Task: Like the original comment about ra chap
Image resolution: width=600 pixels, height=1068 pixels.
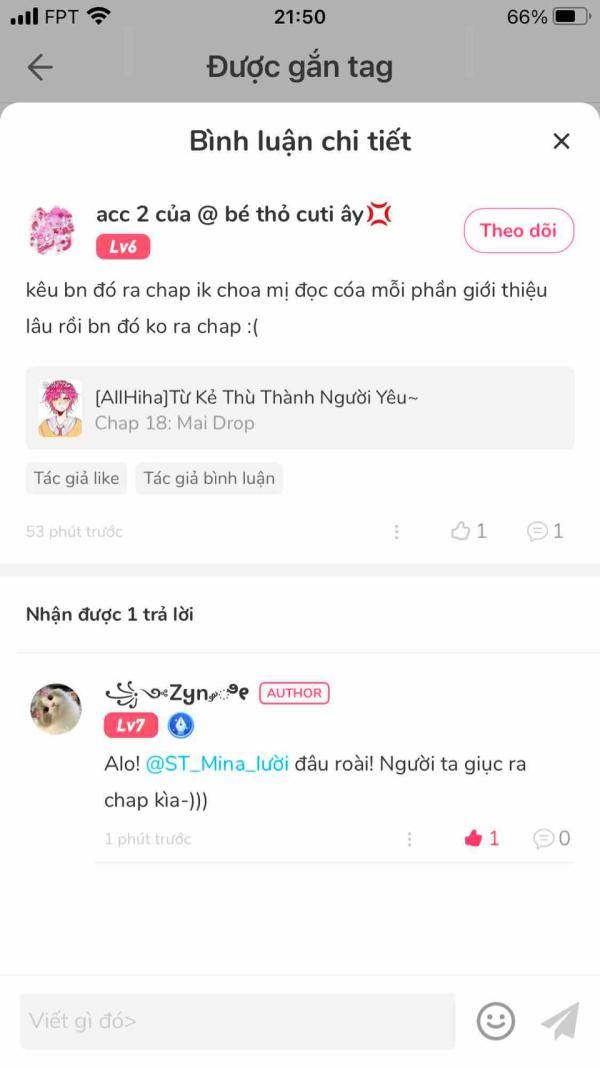Action: pos(468,531)
